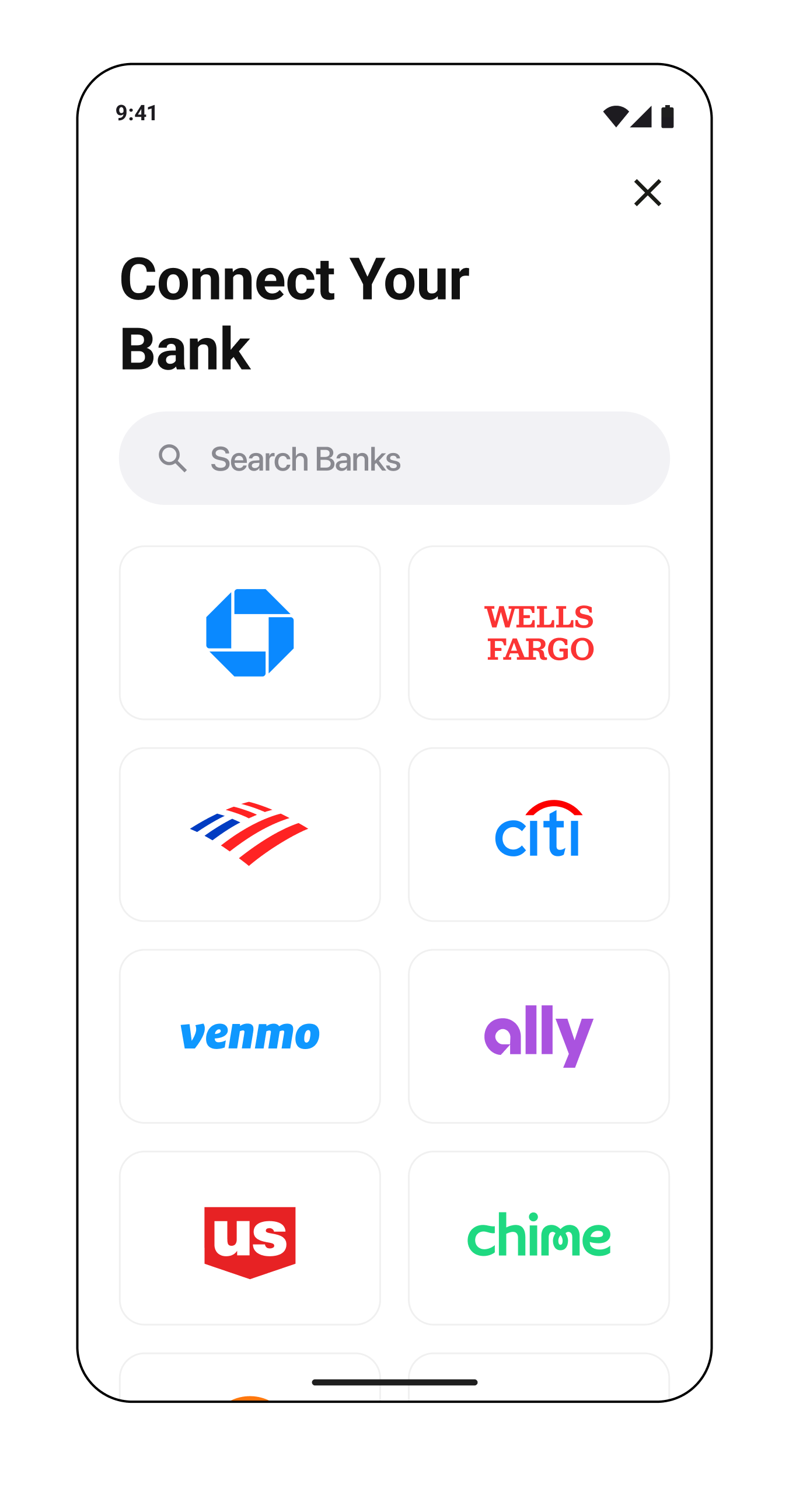The height and width of the screenshot is (1512, 789).
Task: Close the Connect Your Bank screen
Action: (647, 193)
